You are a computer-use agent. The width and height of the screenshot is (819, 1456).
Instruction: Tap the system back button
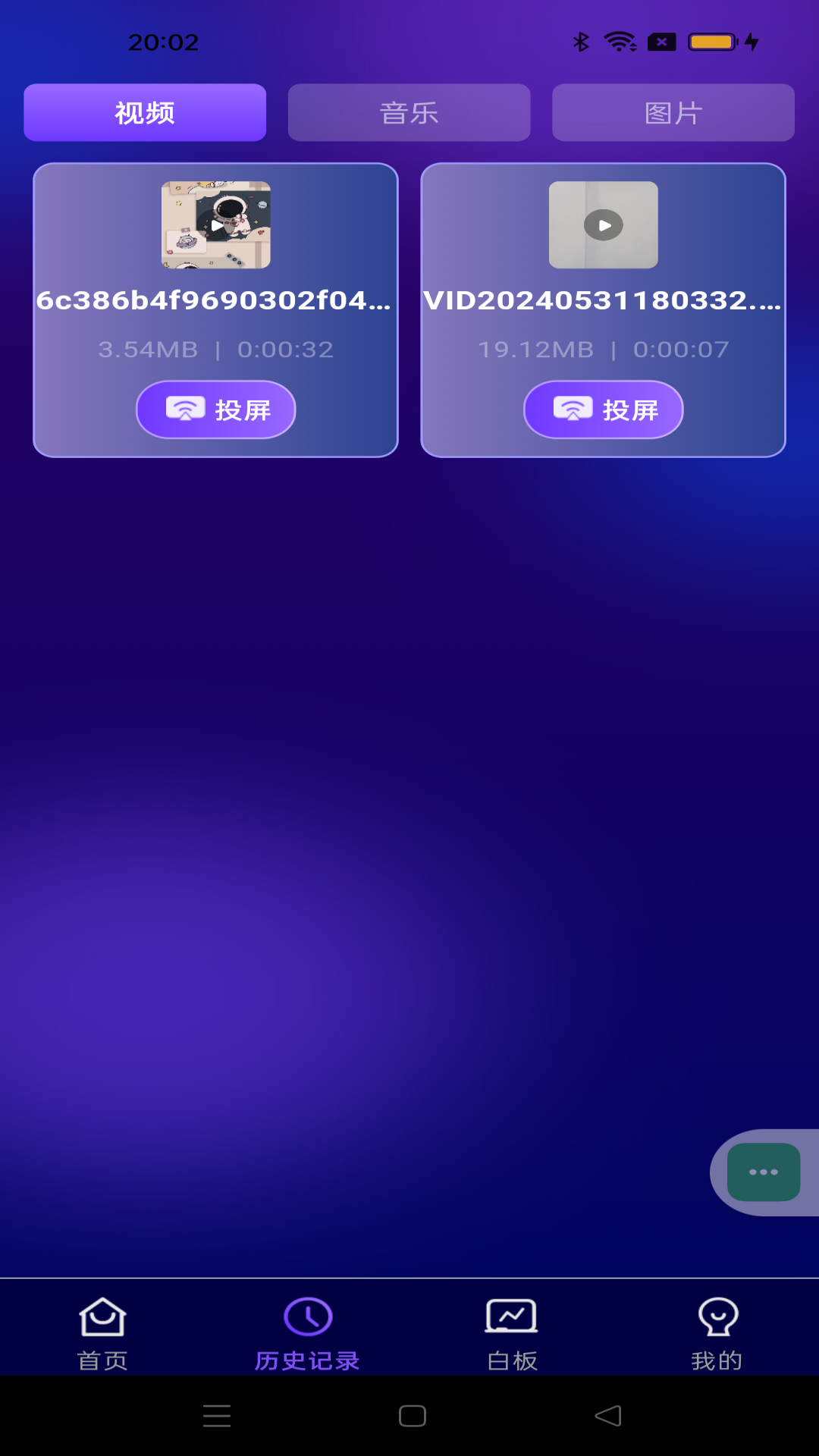pyautogui.click(x=608, y=1416)
